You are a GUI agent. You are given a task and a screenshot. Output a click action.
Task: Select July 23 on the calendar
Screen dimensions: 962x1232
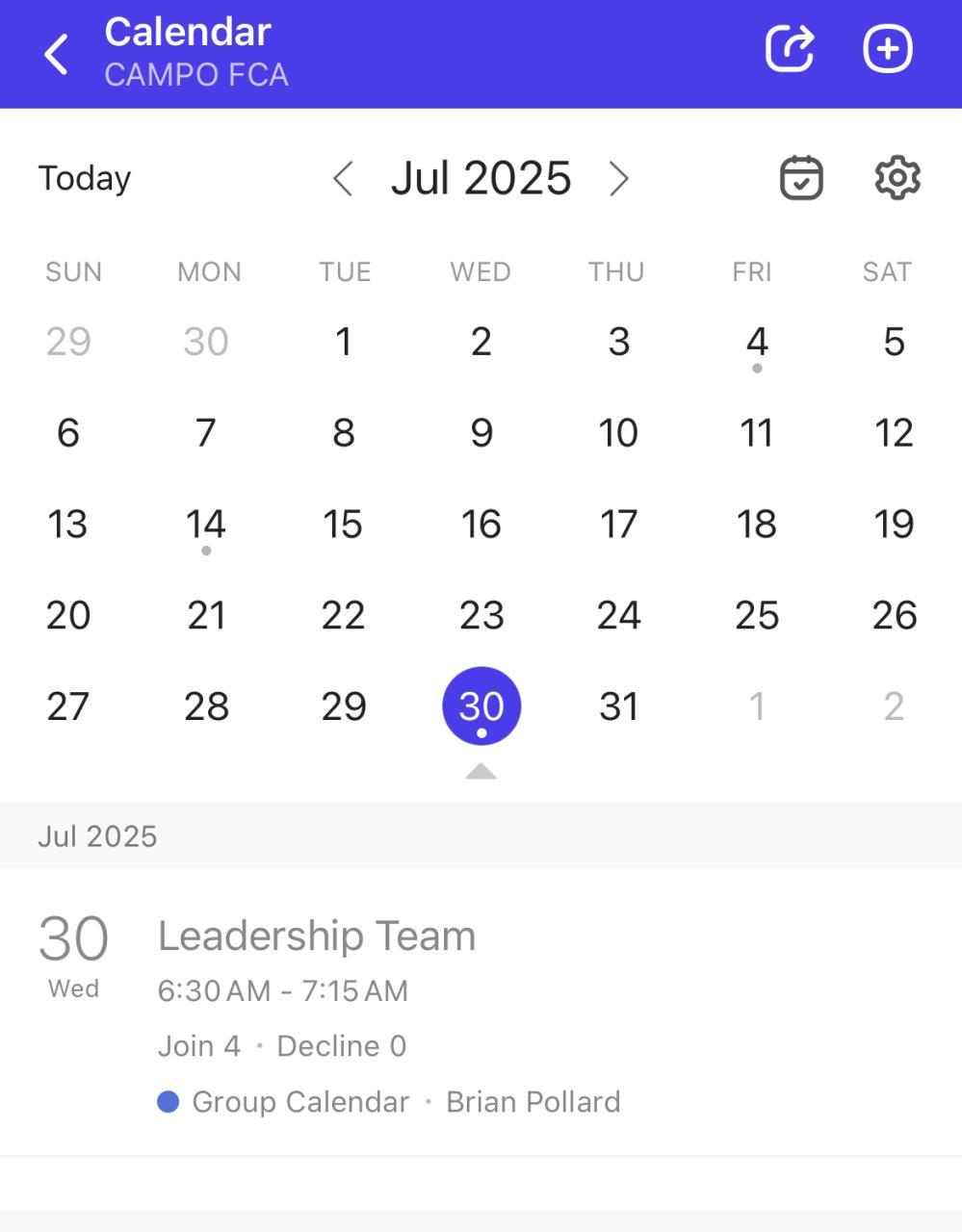click(481, 616)
